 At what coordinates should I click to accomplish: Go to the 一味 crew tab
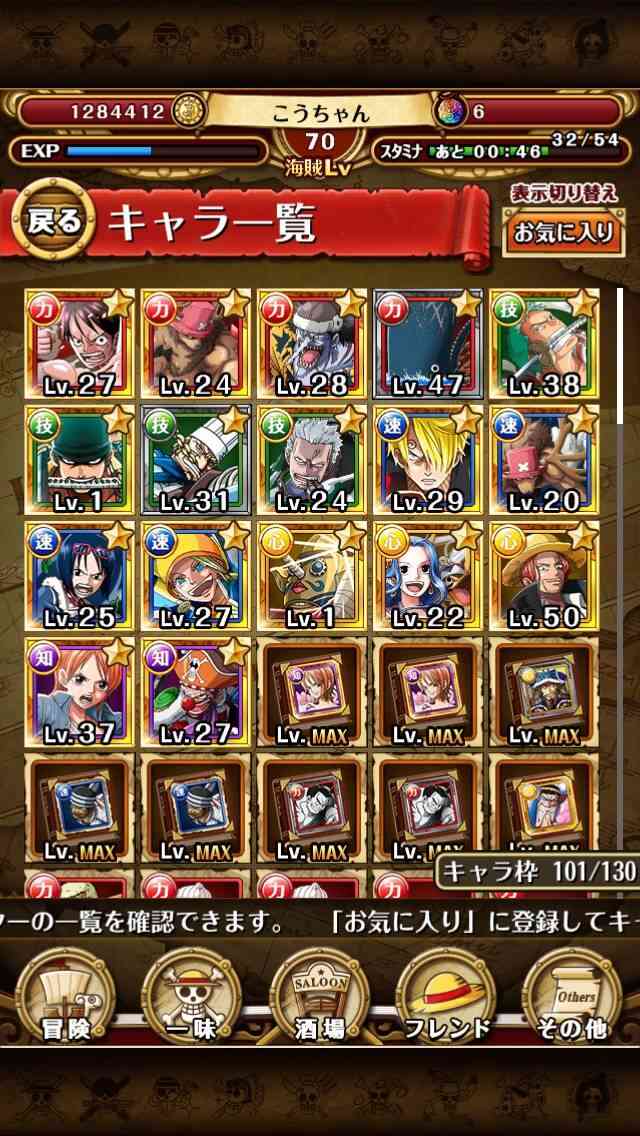[x=191, y=994]
